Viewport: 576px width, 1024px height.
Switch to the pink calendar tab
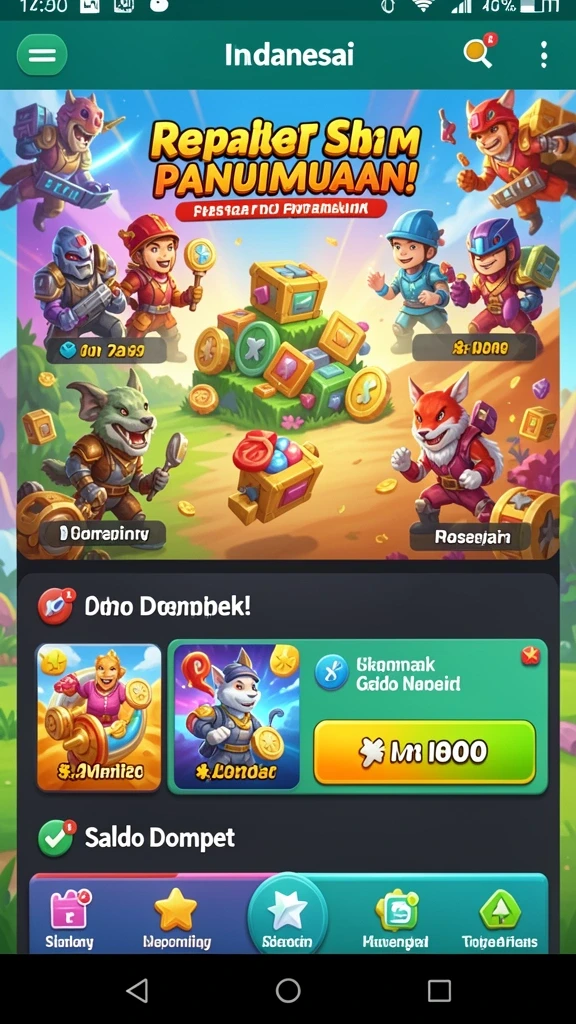(x=69, y=919)
